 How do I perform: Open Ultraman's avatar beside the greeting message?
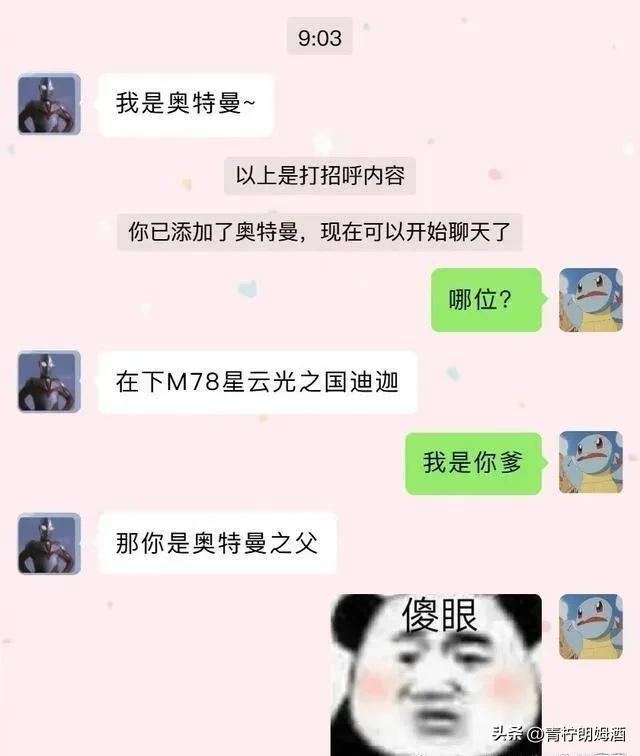[x=49, y=104]
